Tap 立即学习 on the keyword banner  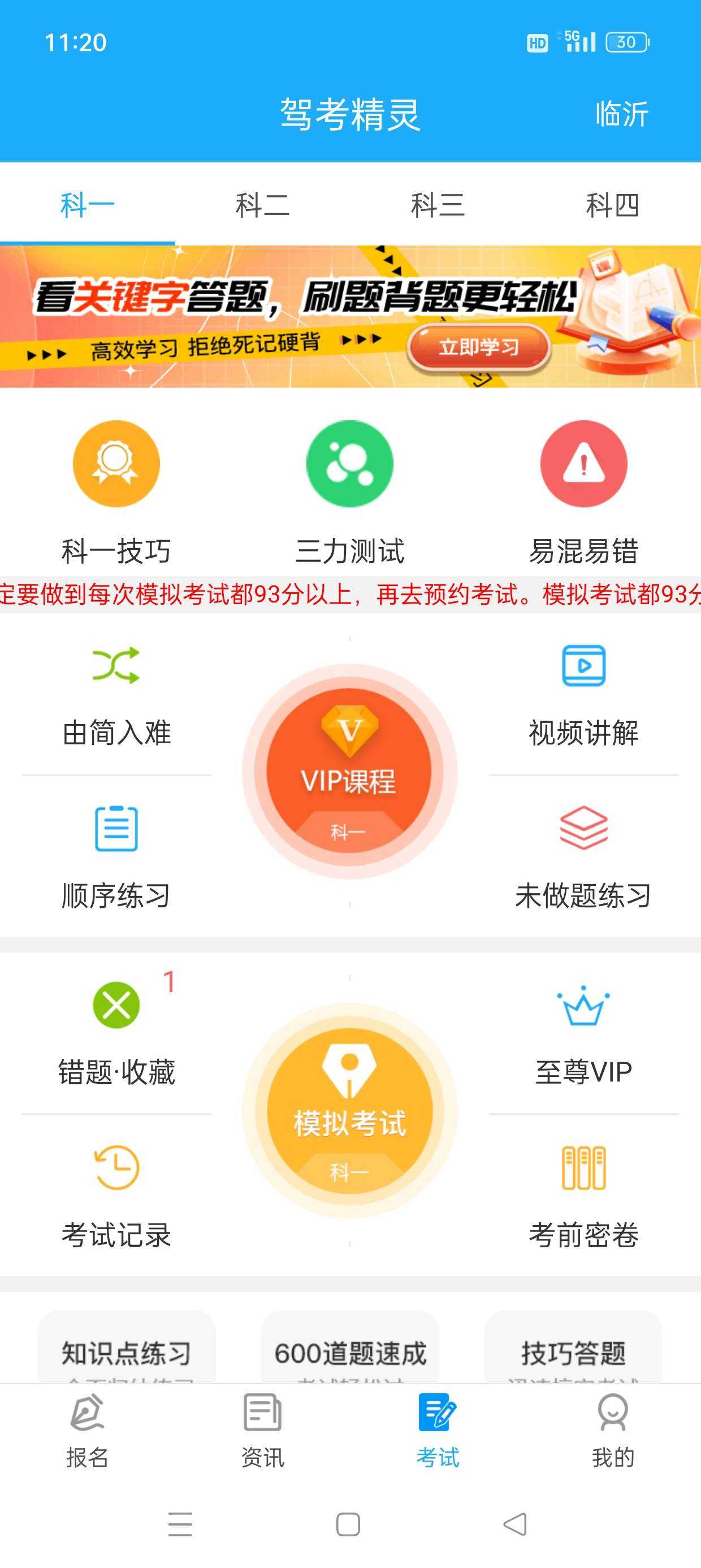point(478,347)
